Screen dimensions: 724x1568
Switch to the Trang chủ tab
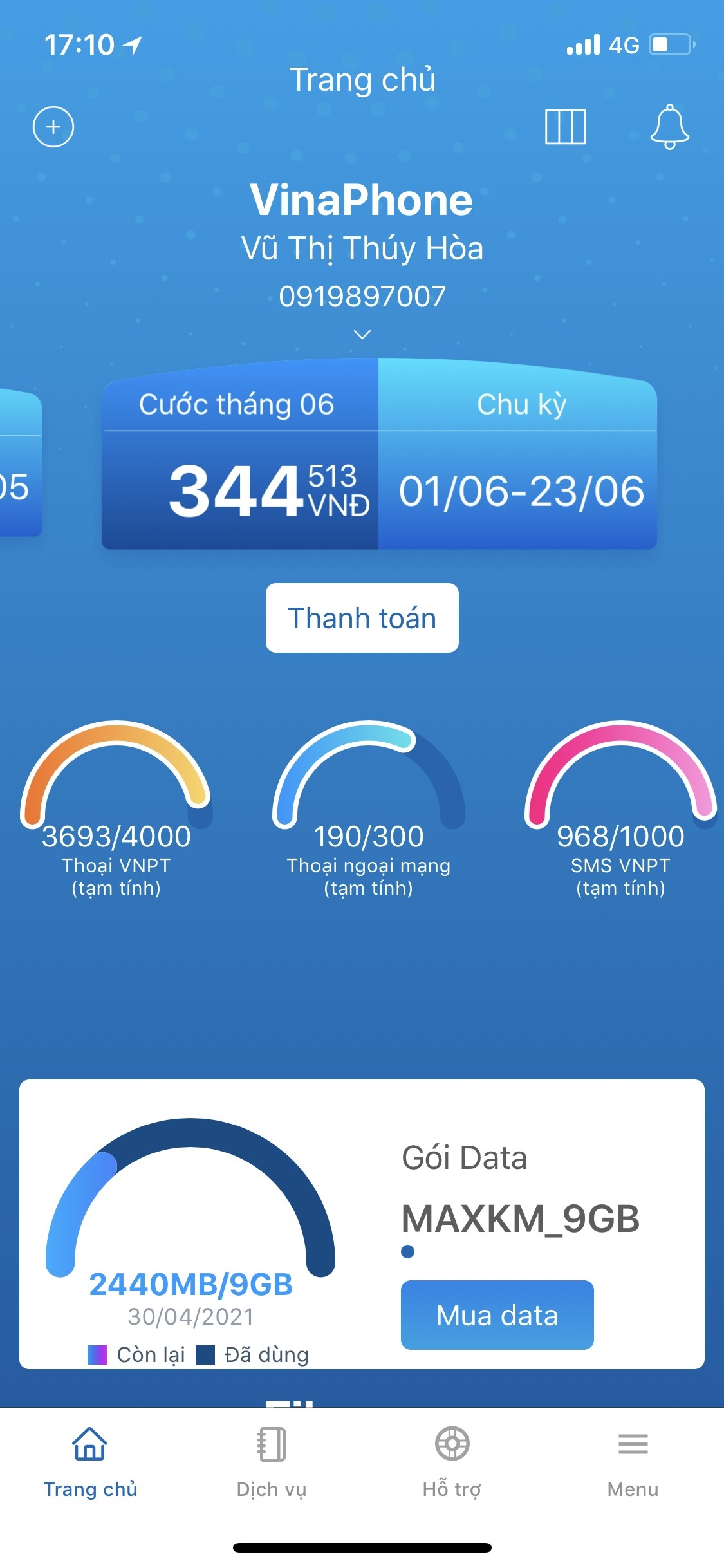tap(90, 1461)
